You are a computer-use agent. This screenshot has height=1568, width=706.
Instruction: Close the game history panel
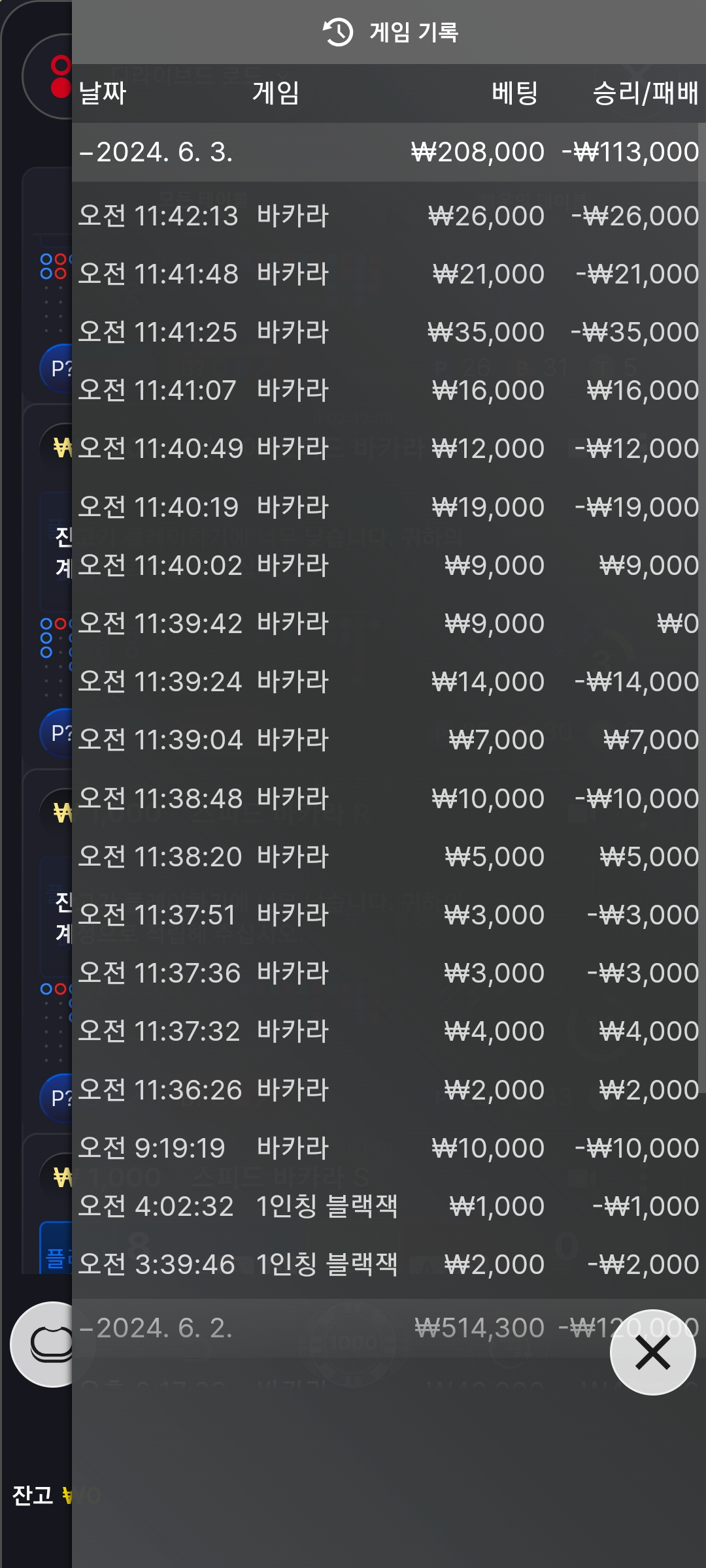tap(652, 1352)
